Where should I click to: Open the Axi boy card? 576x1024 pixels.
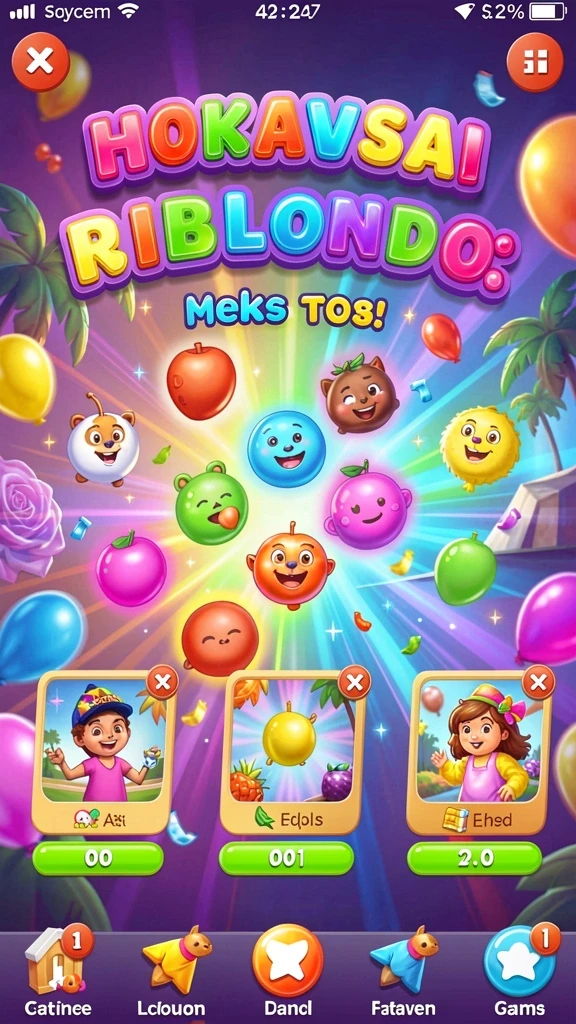(104, 753)
